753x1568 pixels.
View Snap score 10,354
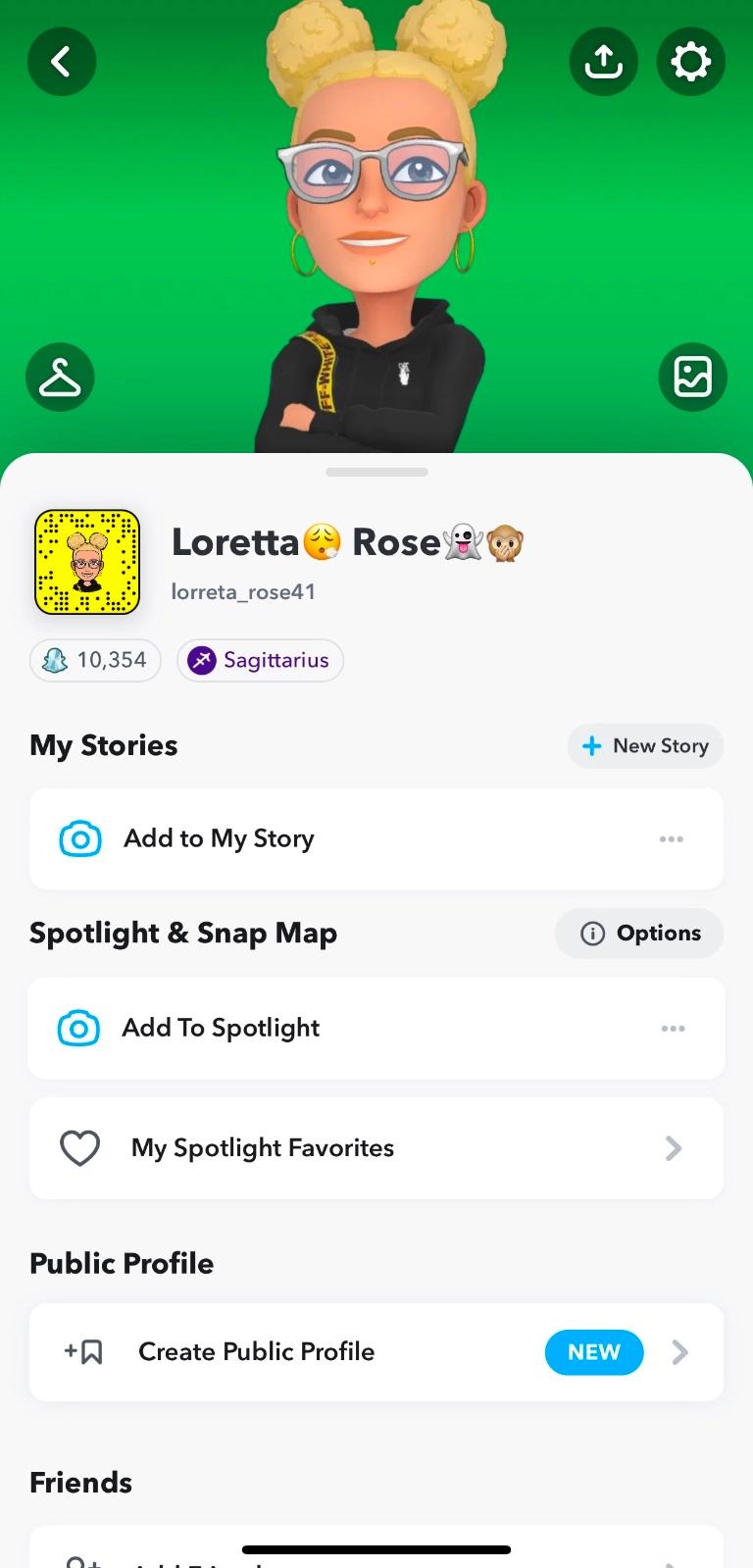tap(95, 660)
